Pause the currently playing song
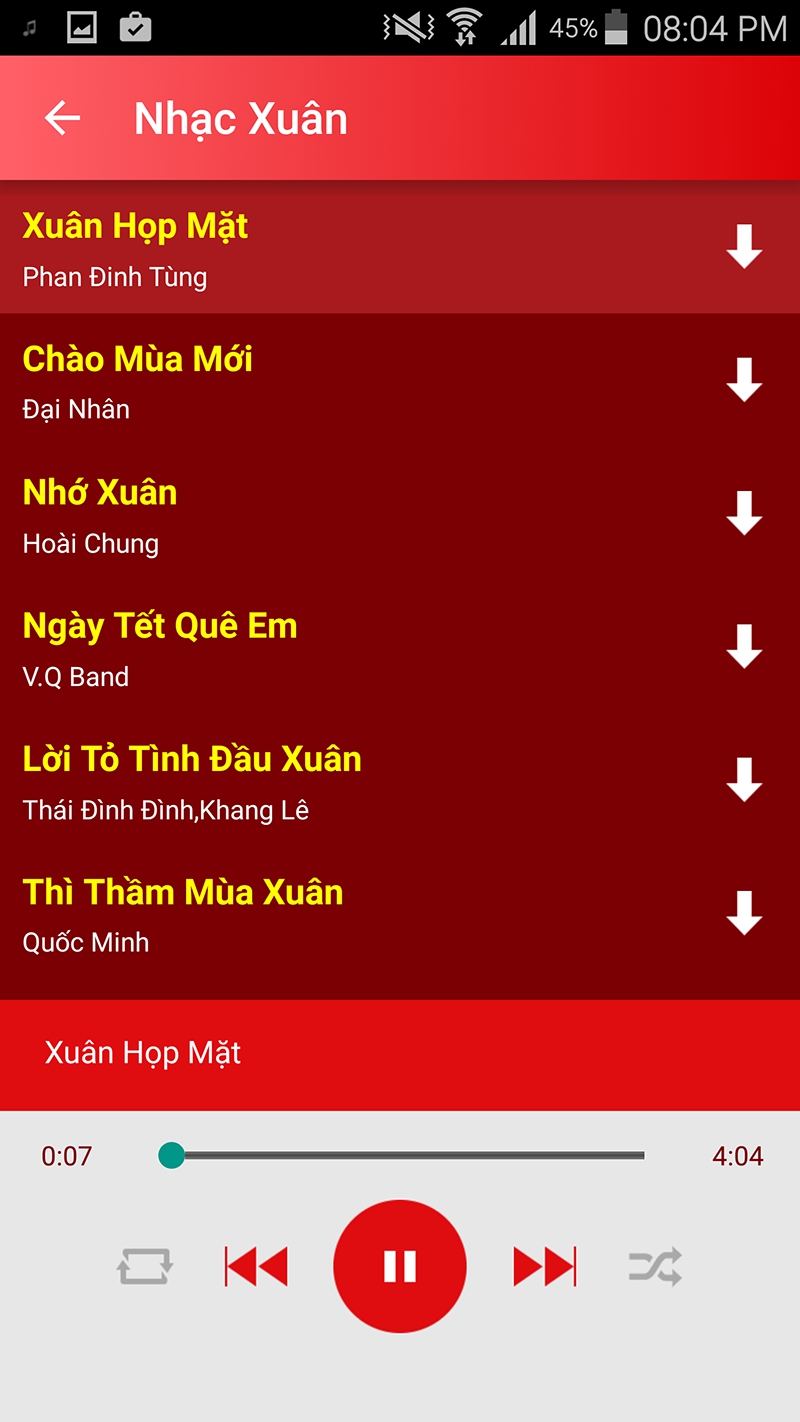The image size is (800, 1422). point(400,1266)
